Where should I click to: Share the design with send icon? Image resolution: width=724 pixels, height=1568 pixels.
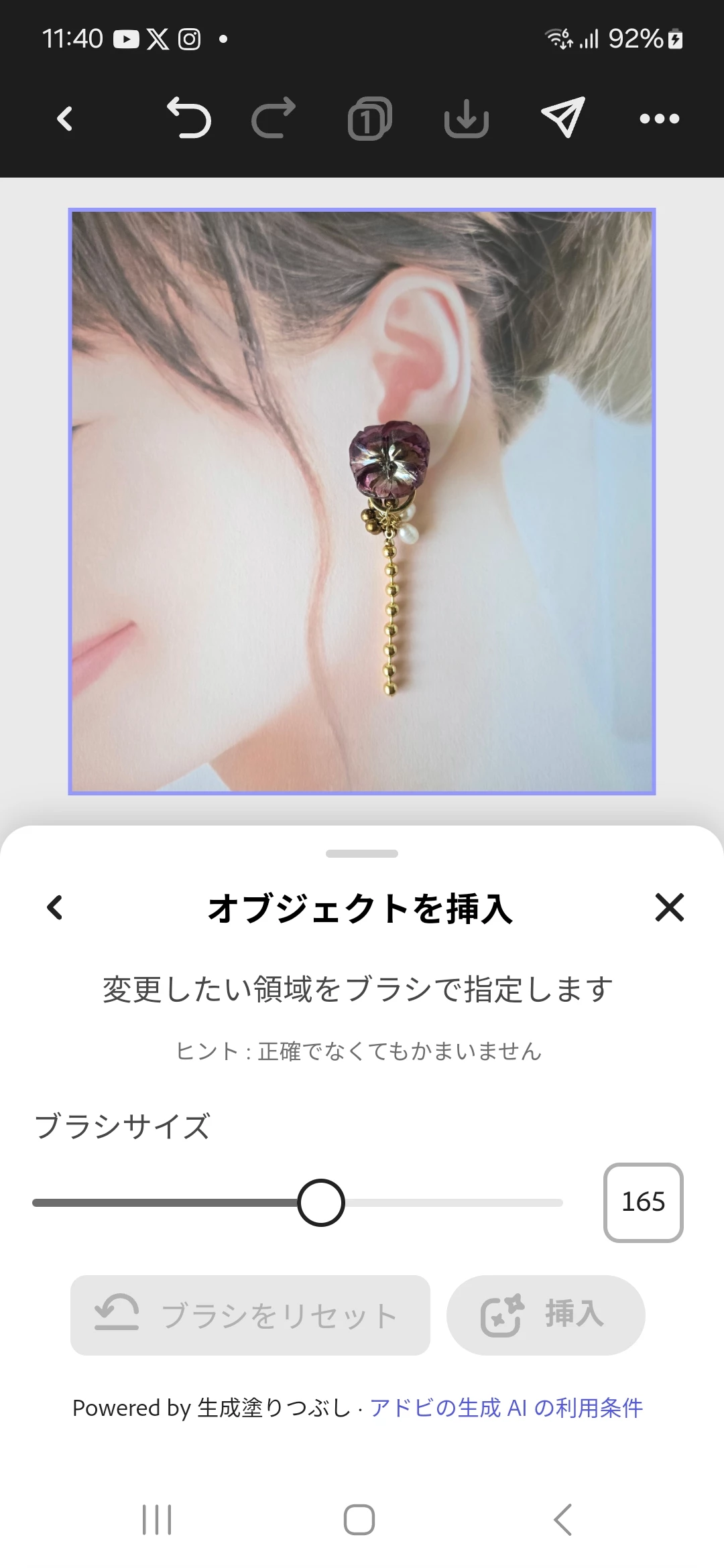pyautogui.click(x=562, y=118)
